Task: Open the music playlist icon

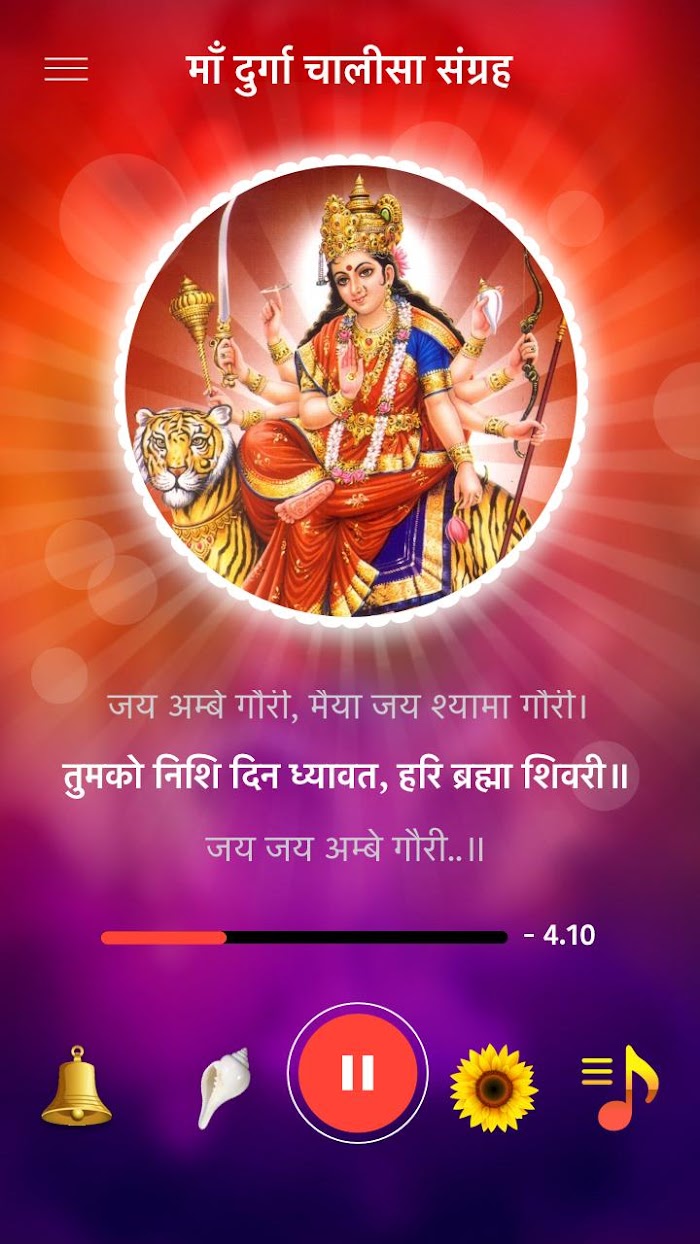Action: (x=620, y=1087)
